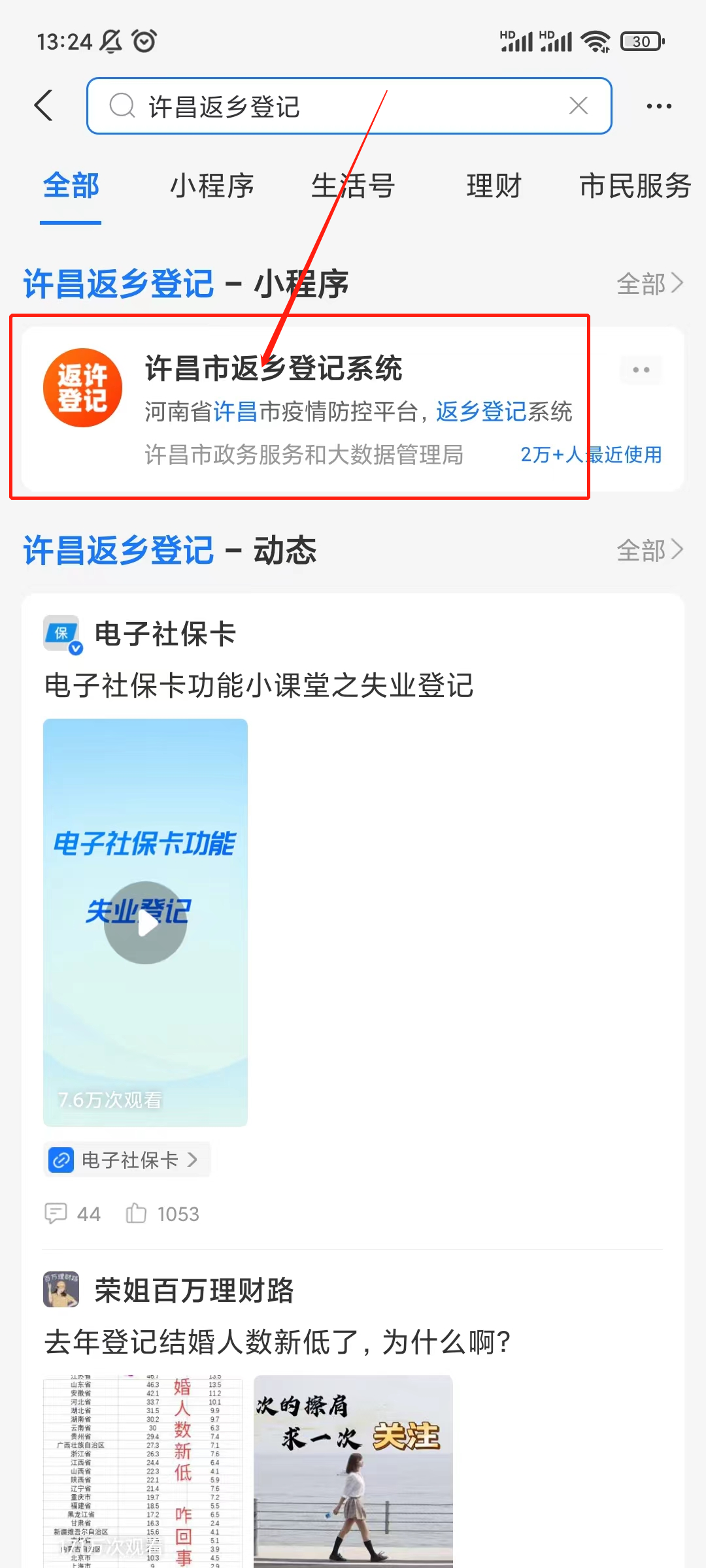This screenshot has width=706, height=1568.
Task: Switch to the 理财 tab
Action: 494,187
